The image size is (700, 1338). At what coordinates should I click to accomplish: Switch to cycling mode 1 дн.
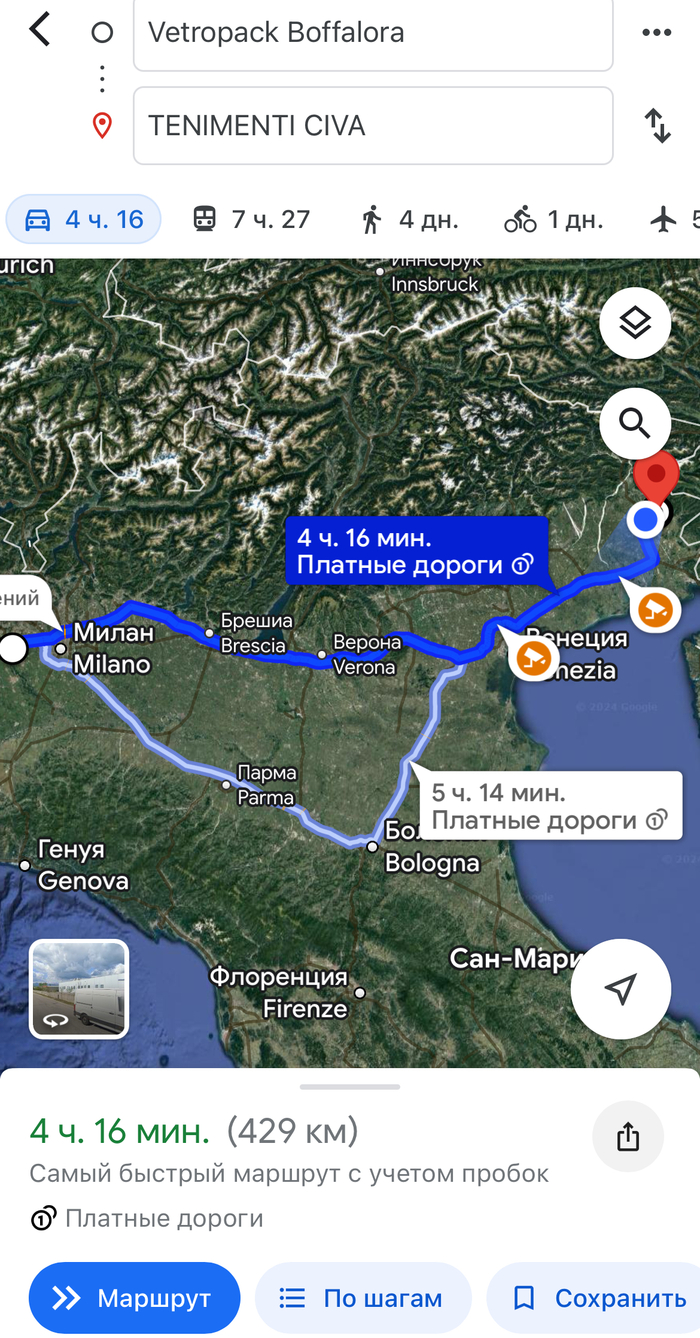point(553,219)
